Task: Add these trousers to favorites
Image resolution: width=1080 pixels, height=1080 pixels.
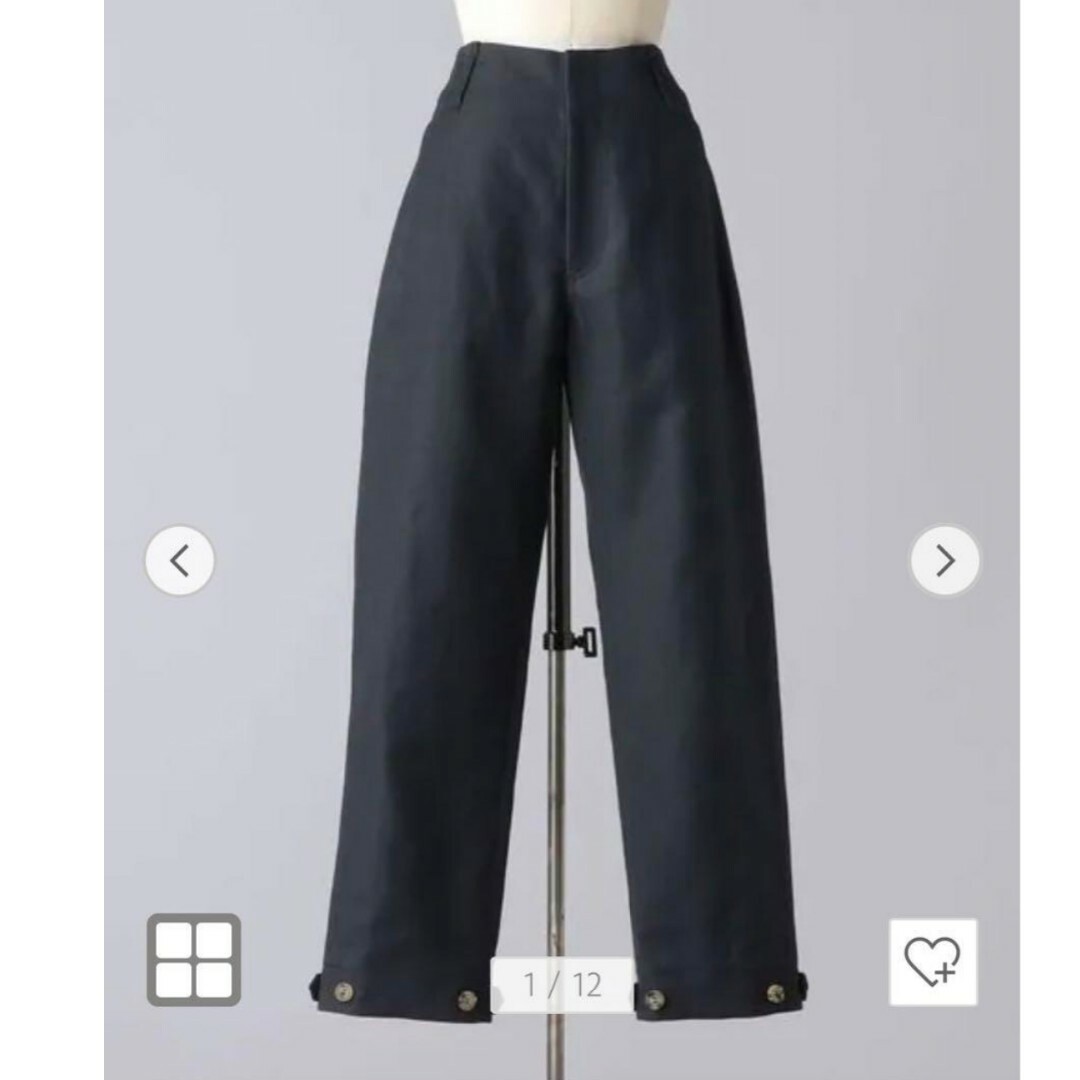Action: tap(932, 961)
